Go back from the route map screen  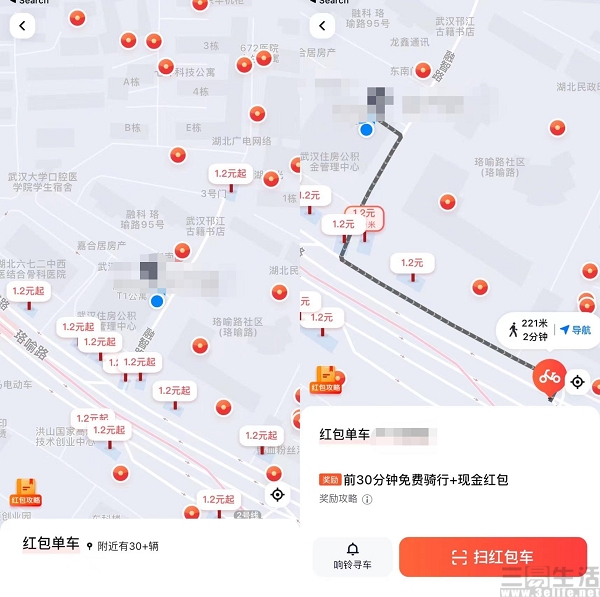click(x=322, y=27)
